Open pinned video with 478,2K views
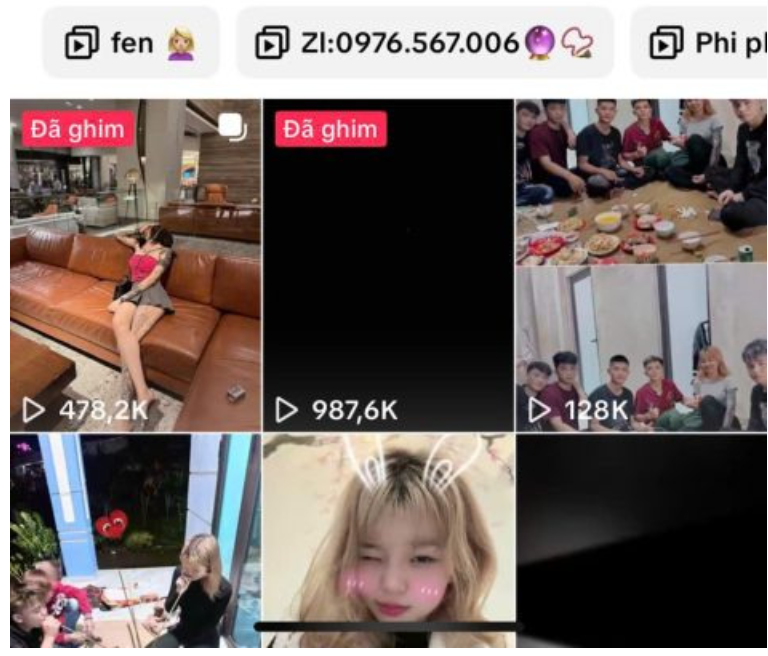The width and height of the screenshot is (768, 656). [136, 265]
